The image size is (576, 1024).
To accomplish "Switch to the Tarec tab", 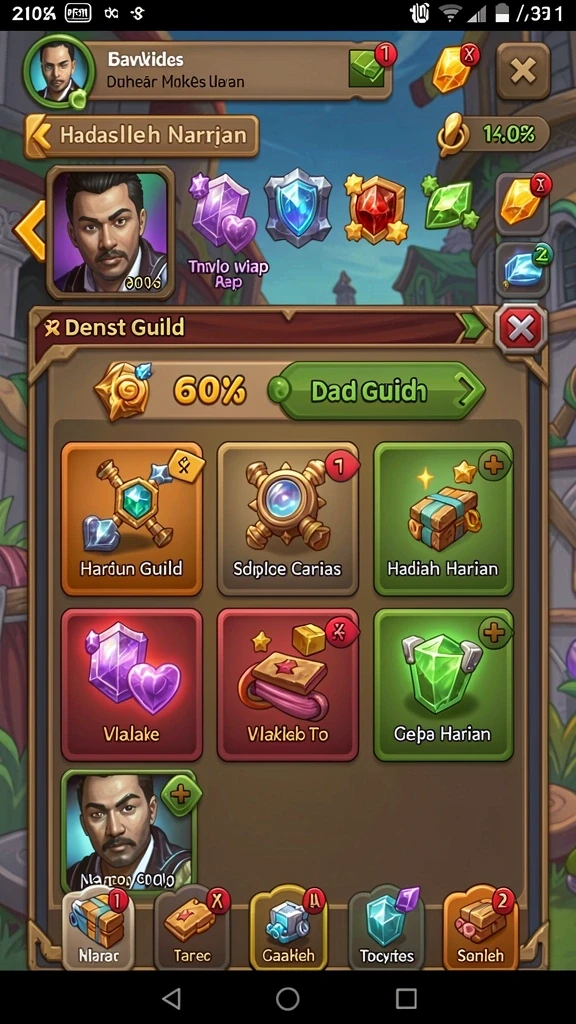I will coord(192,929).
